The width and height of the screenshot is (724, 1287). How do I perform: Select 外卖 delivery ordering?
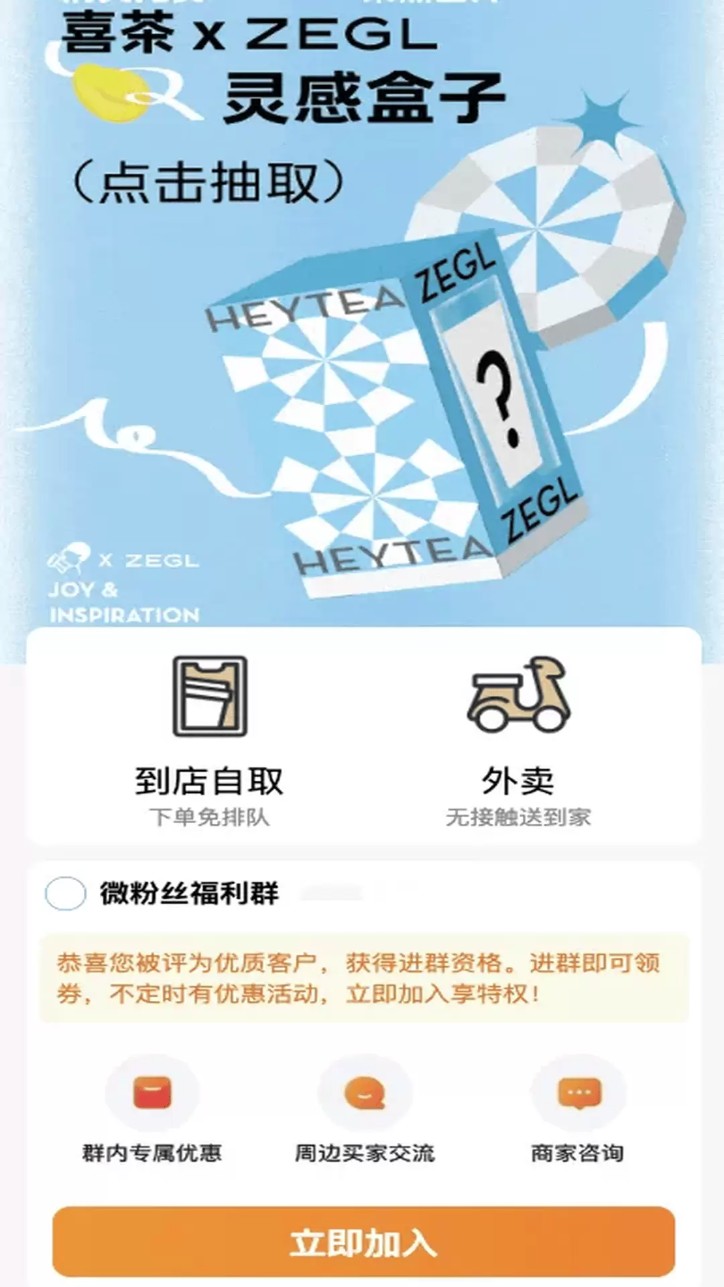tap(518, 740)
